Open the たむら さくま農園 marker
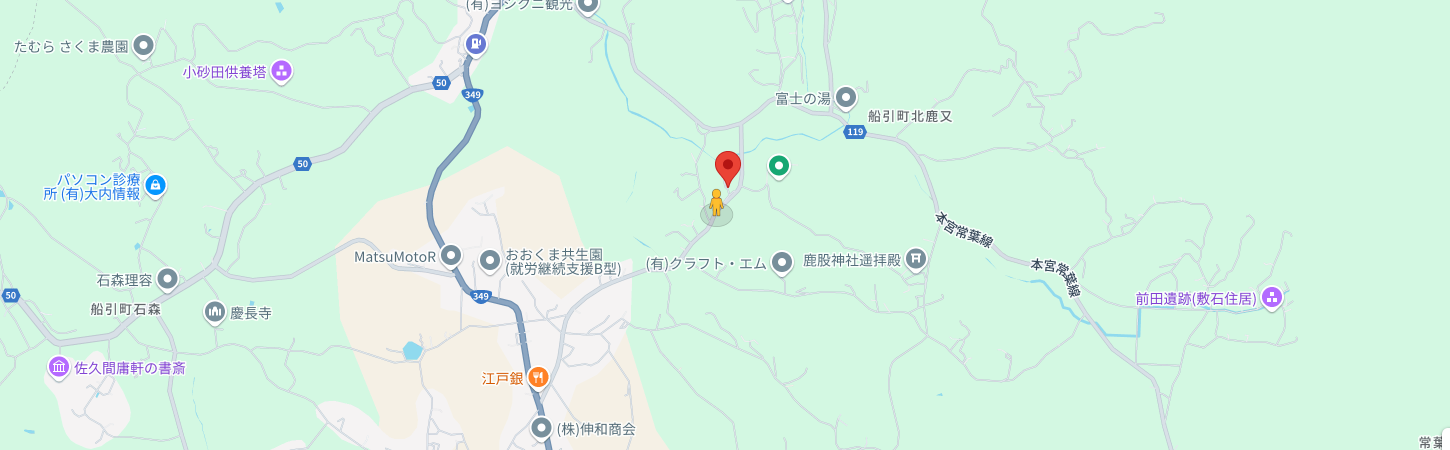Viewport: 1450px width, 450px height. (x=144, y=46)
